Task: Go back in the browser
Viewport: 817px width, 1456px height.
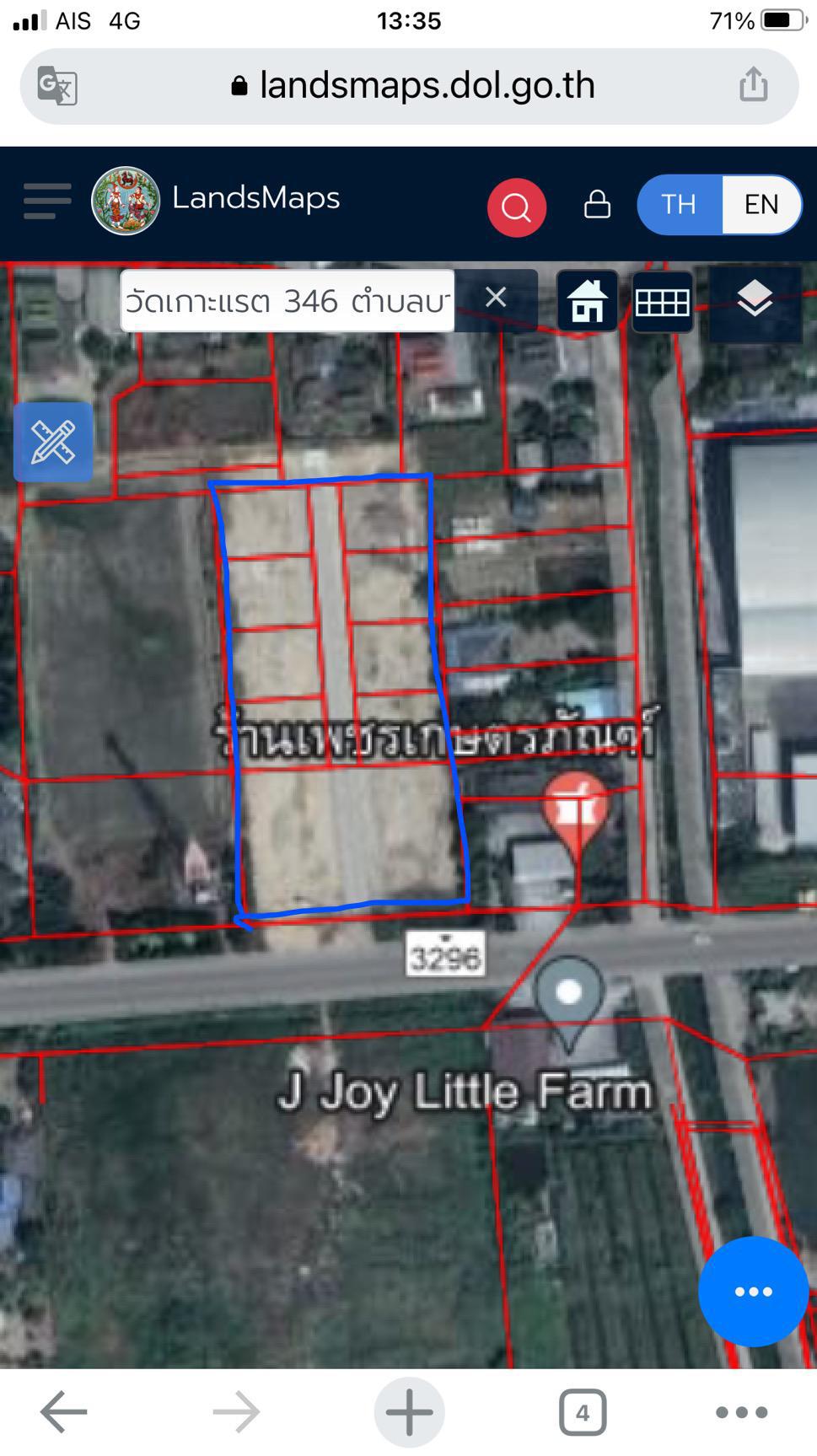Action: point(64,1411)
